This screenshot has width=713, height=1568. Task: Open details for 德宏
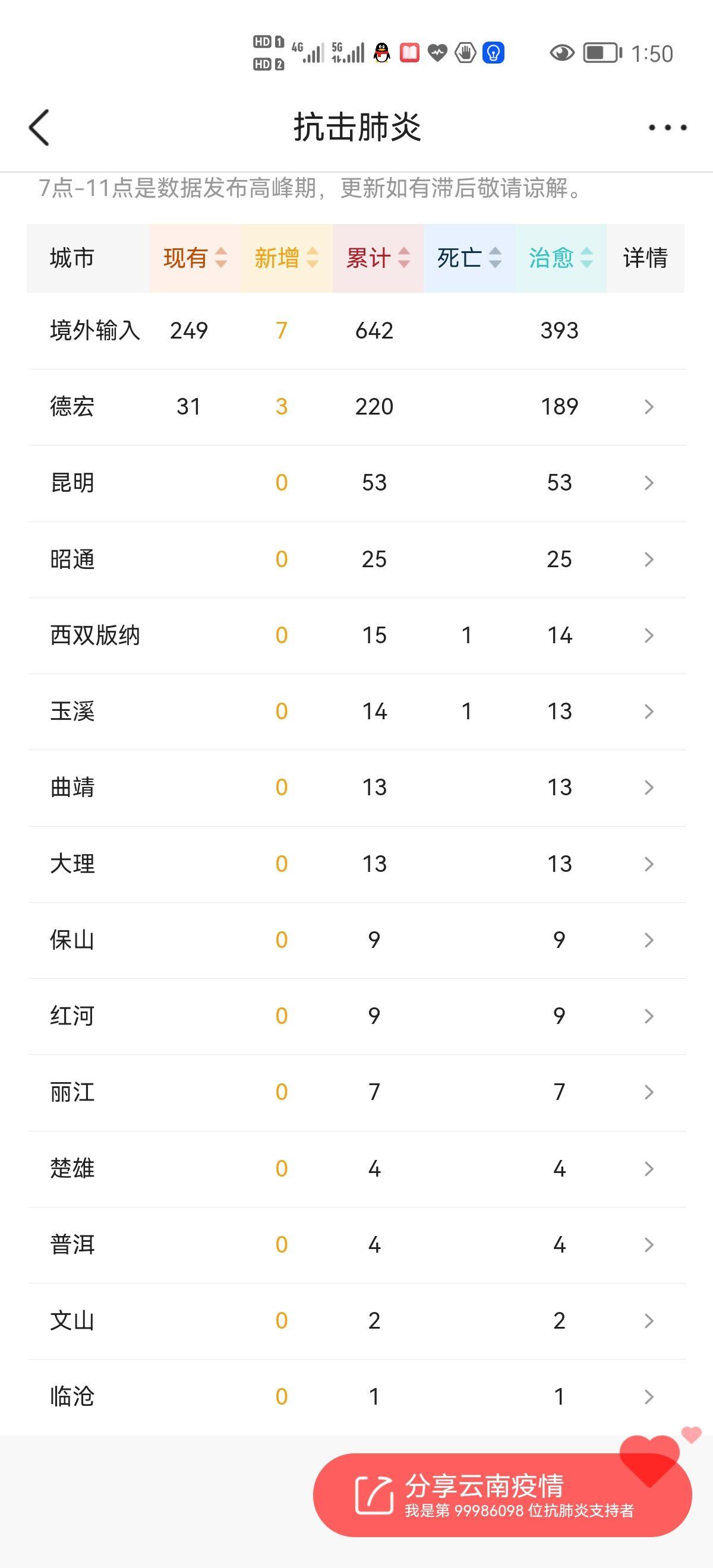[648, 407]
